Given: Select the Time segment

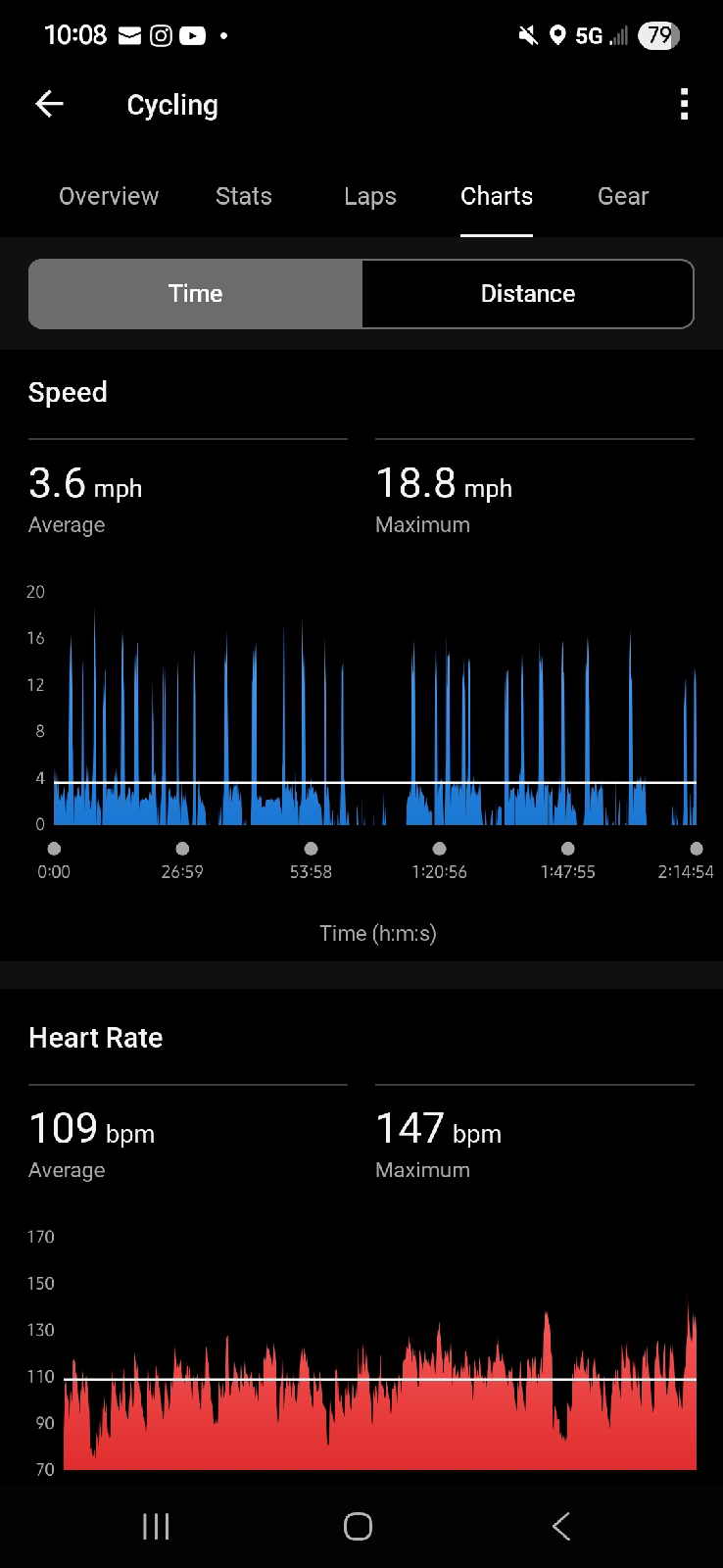Looking at the screenshot, I should tap(196, 294).
